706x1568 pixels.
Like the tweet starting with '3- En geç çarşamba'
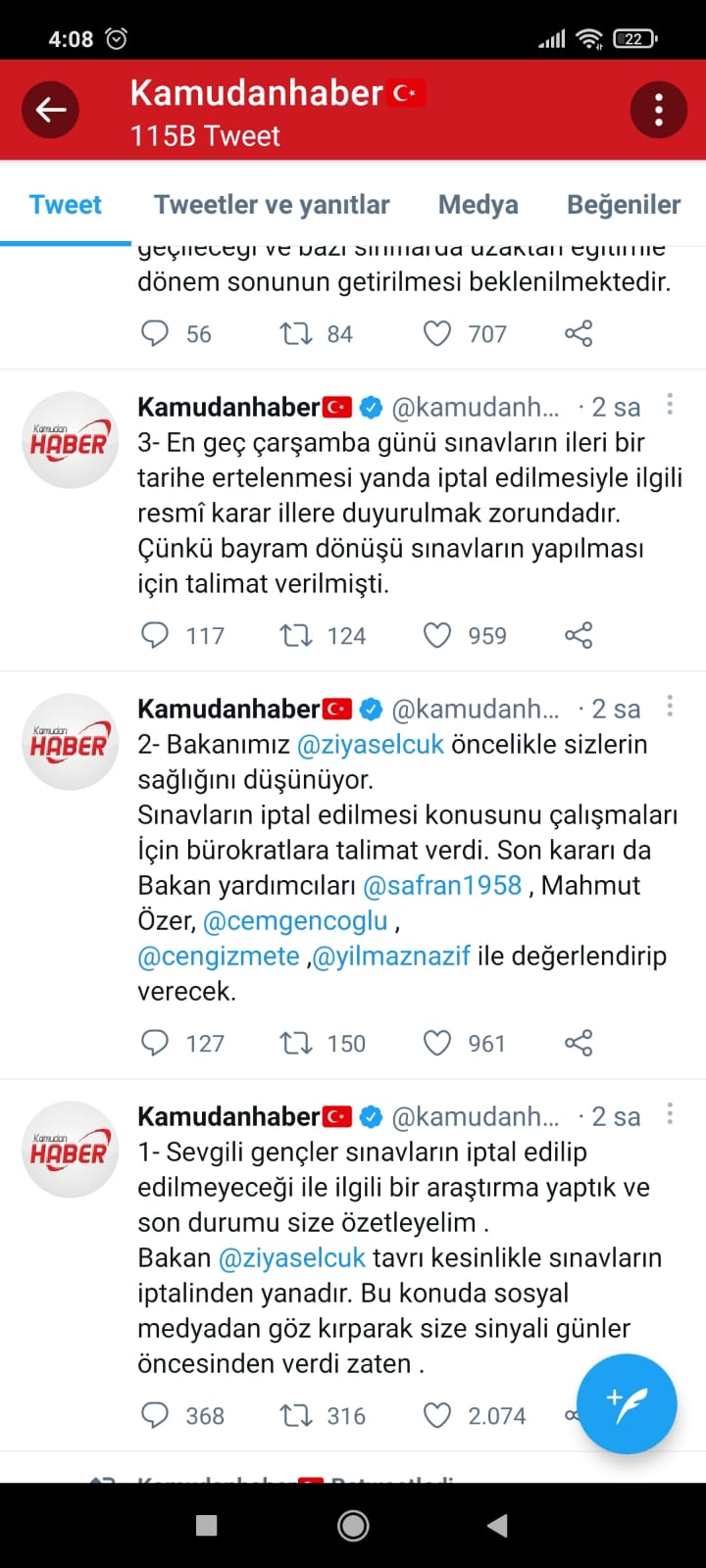click(437, 636)
